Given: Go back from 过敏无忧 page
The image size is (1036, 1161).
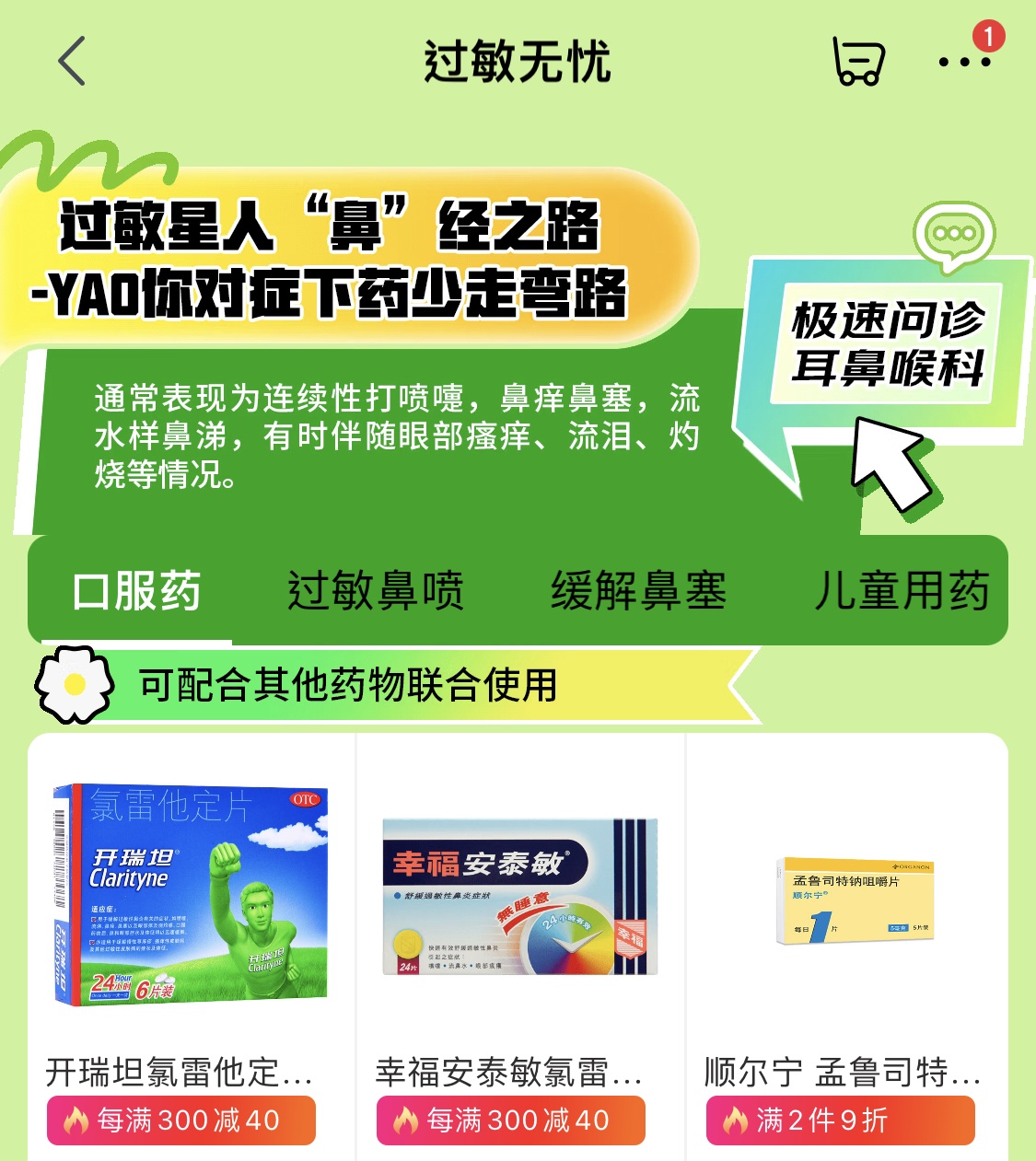Looking at the screenshot, I should pos(72,62).
